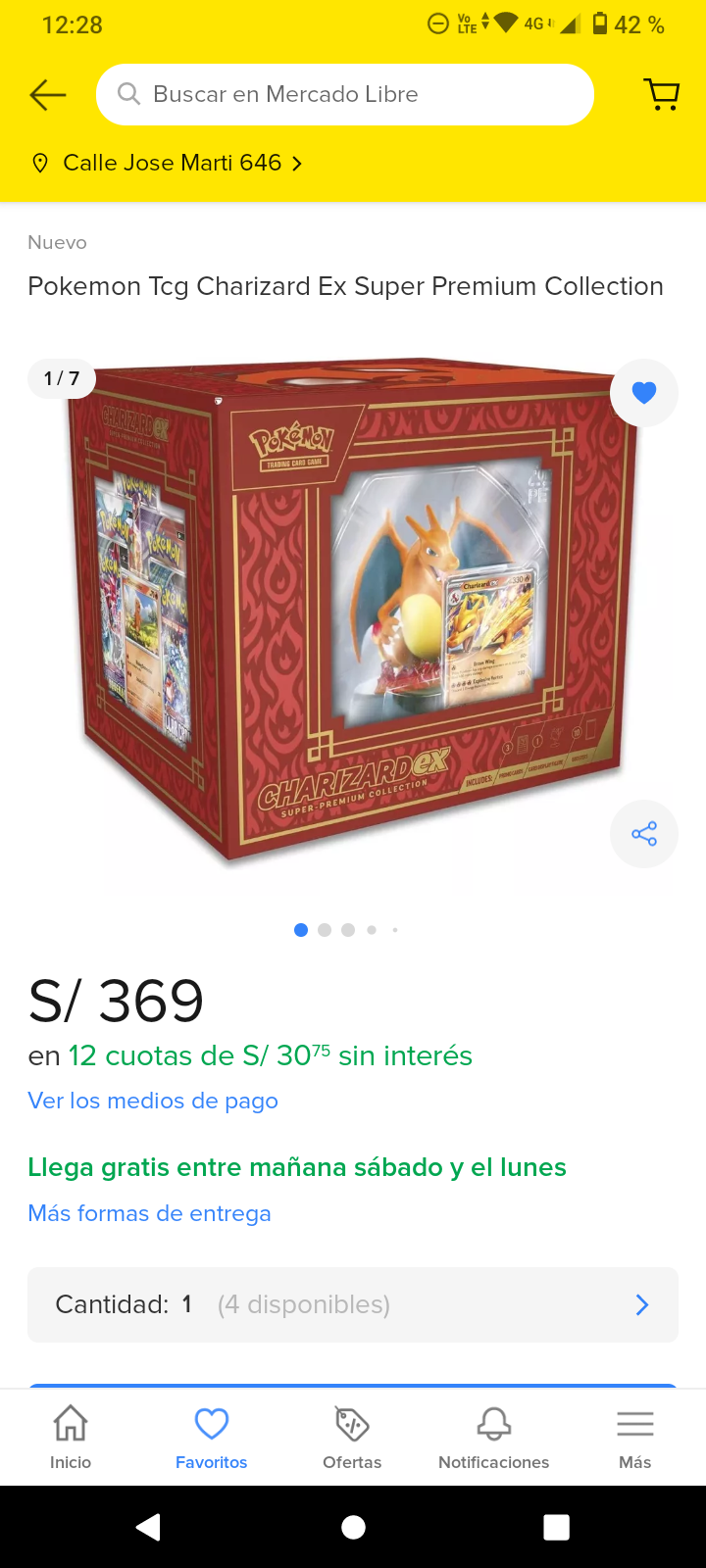Remove product from favorites with heart icon

tap(643, 393)
